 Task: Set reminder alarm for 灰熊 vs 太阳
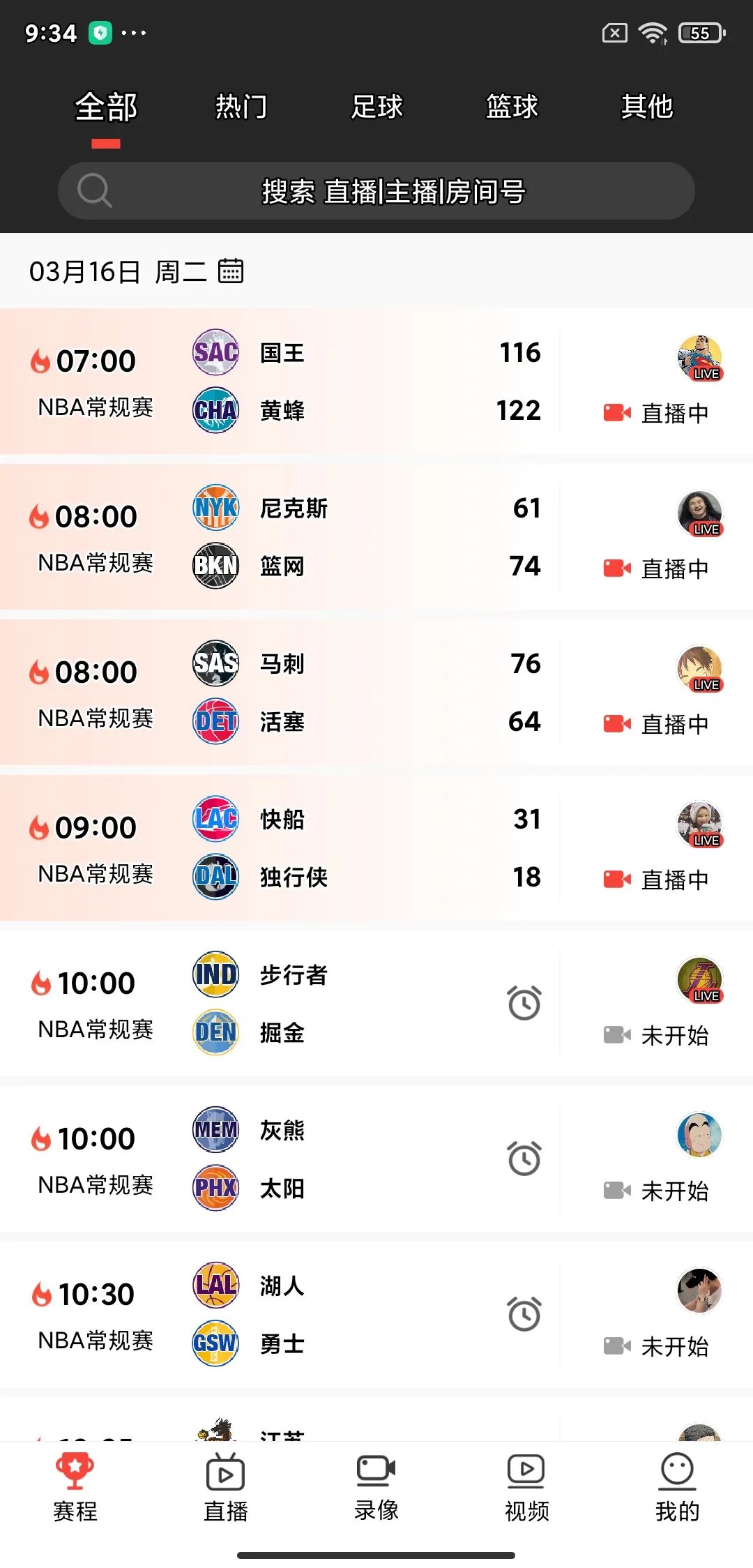(524, 1159)
